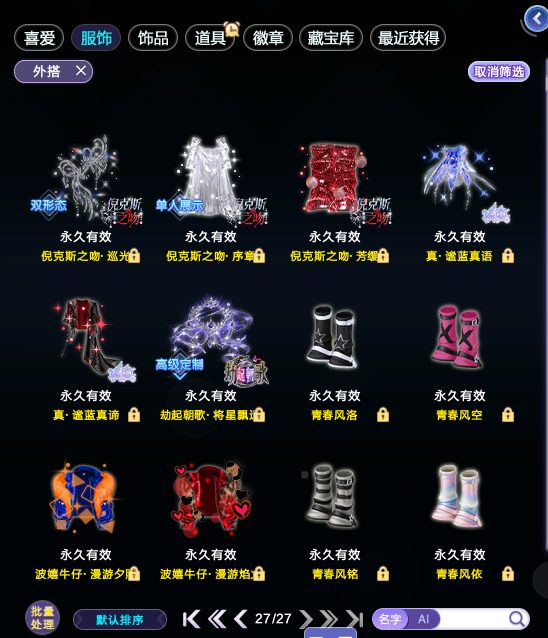Screen dimensions: 548x638
Task: Go to the 藏宝库 tab
Action: click(x=330, y=38)
